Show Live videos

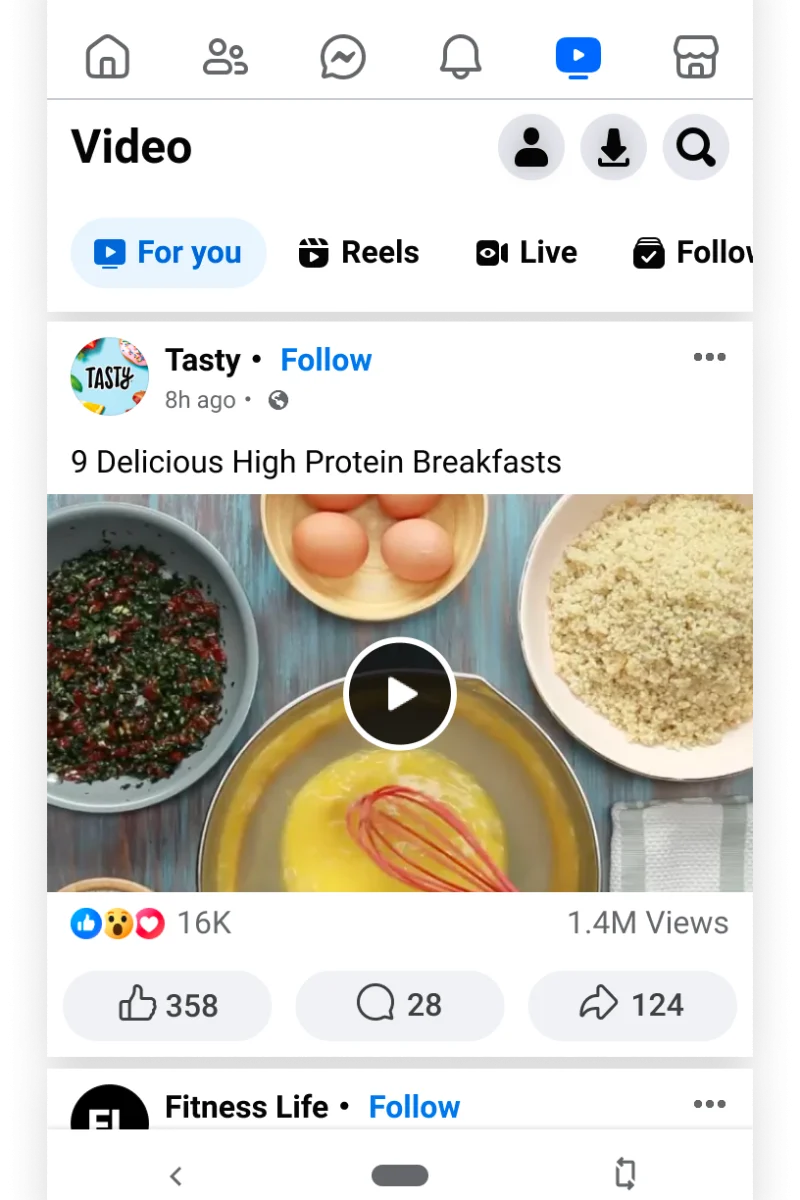[x=527, y=253]
